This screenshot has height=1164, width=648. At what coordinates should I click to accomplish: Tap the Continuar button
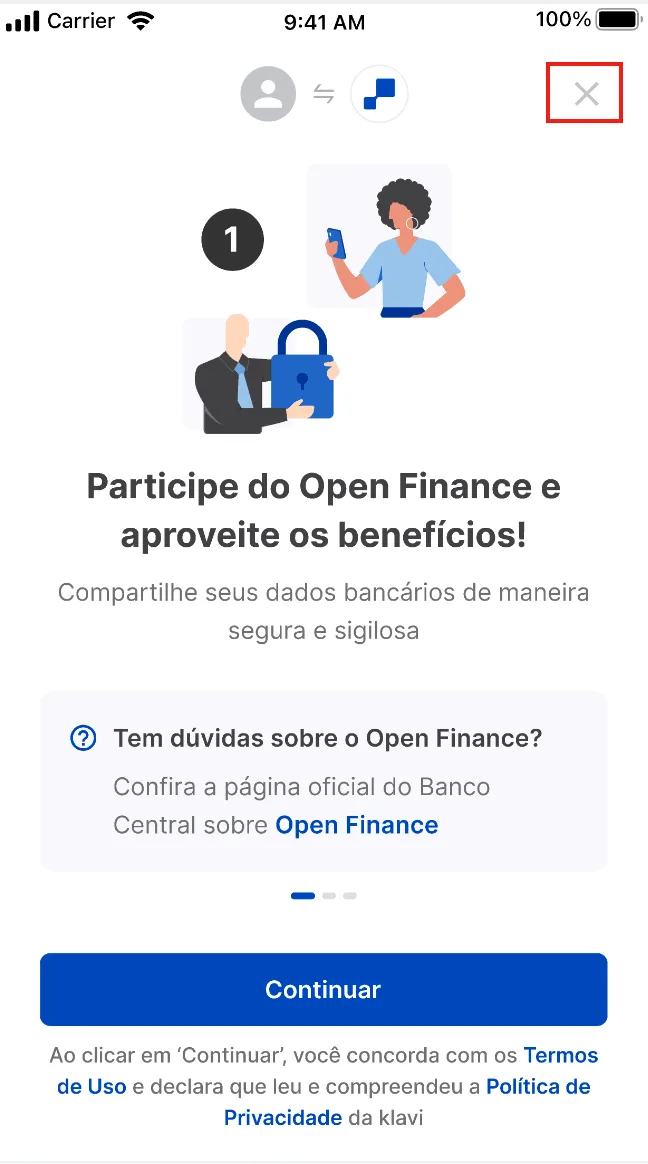coord(324,989)
